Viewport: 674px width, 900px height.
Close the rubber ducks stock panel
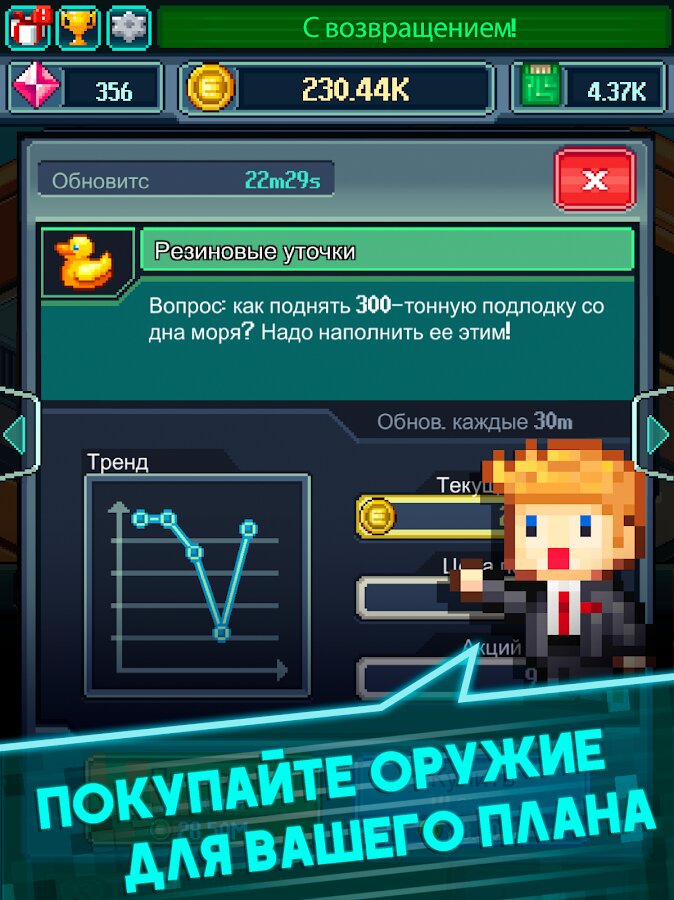click(x=594, y=180)
